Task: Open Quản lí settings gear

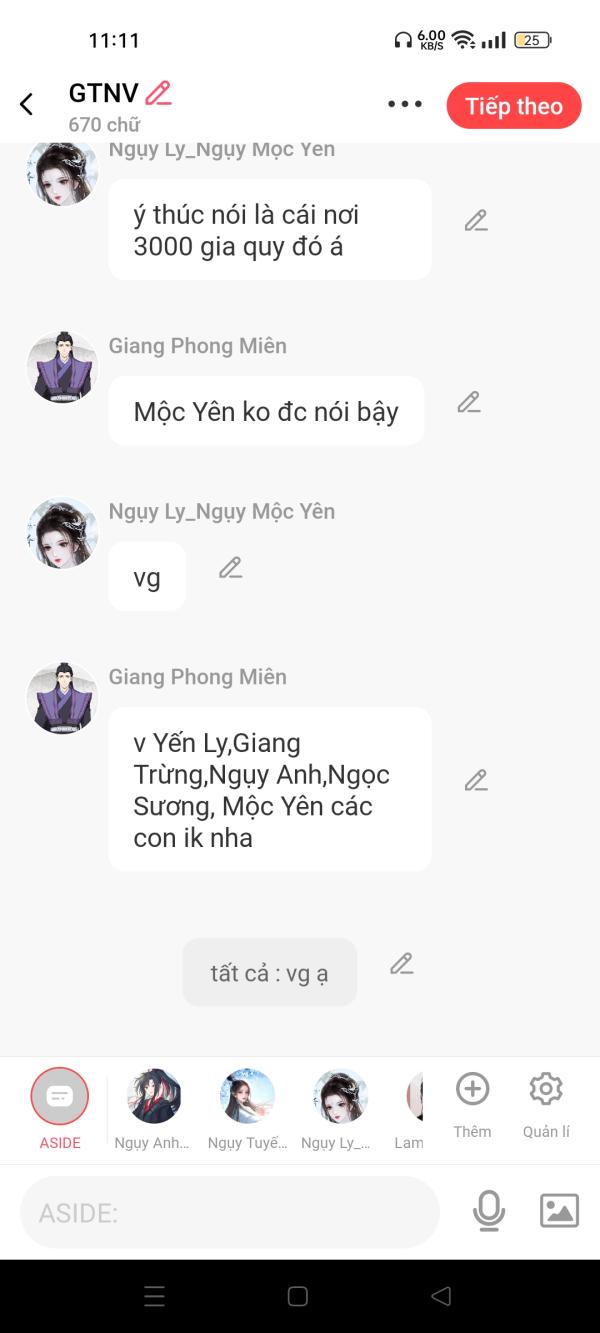Action: coord(546,1090)
